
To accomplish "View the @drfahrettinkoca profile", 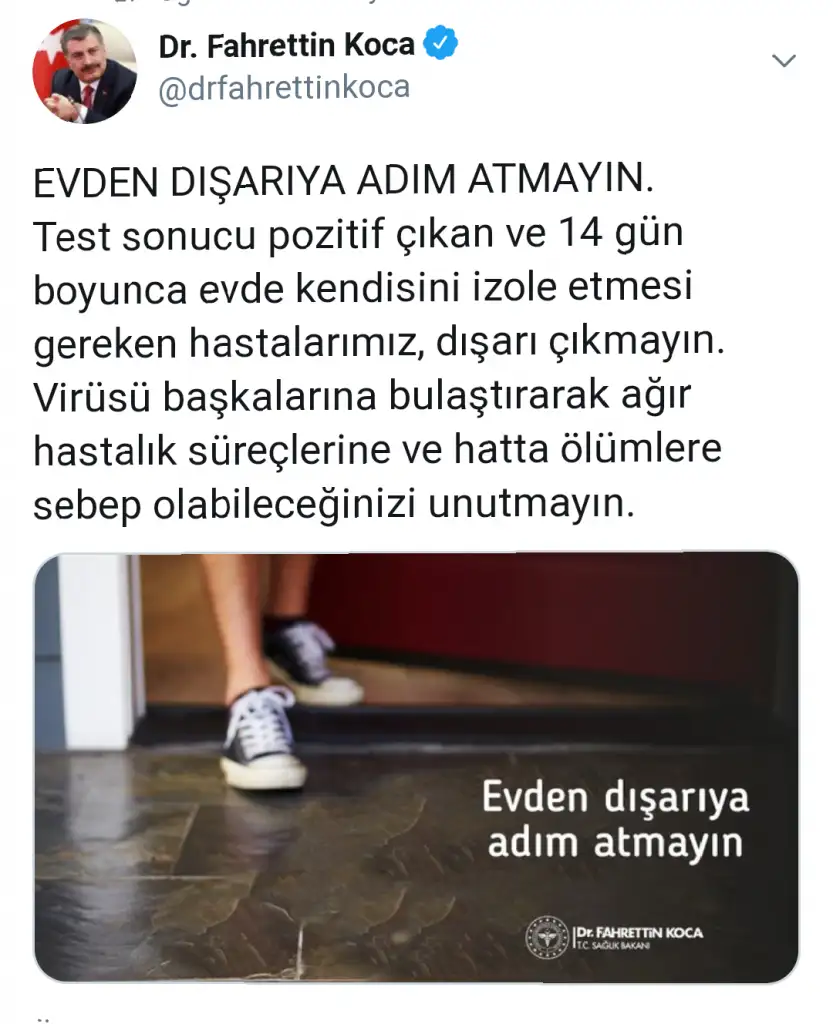I will coord(284,87).
